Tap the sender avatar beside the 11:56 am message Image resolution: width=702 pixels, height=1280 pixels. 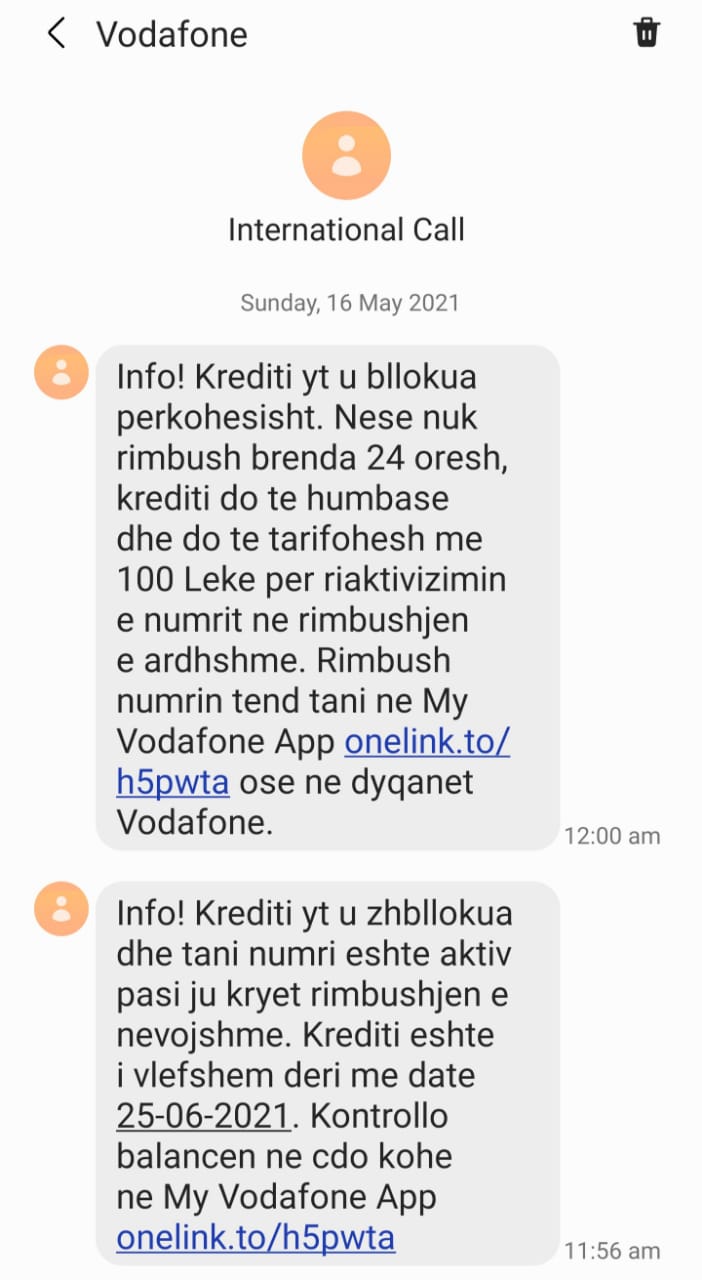tap(61, 908)
